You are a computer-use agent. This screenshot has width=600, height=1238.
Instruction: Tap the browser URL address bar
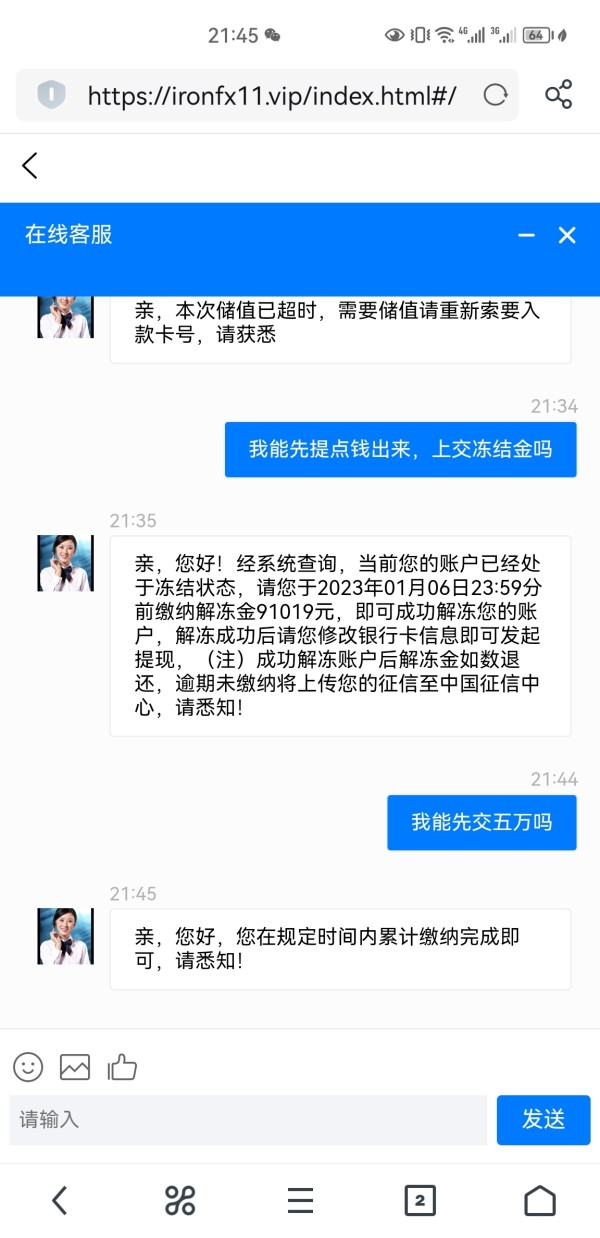pos(271,96)
